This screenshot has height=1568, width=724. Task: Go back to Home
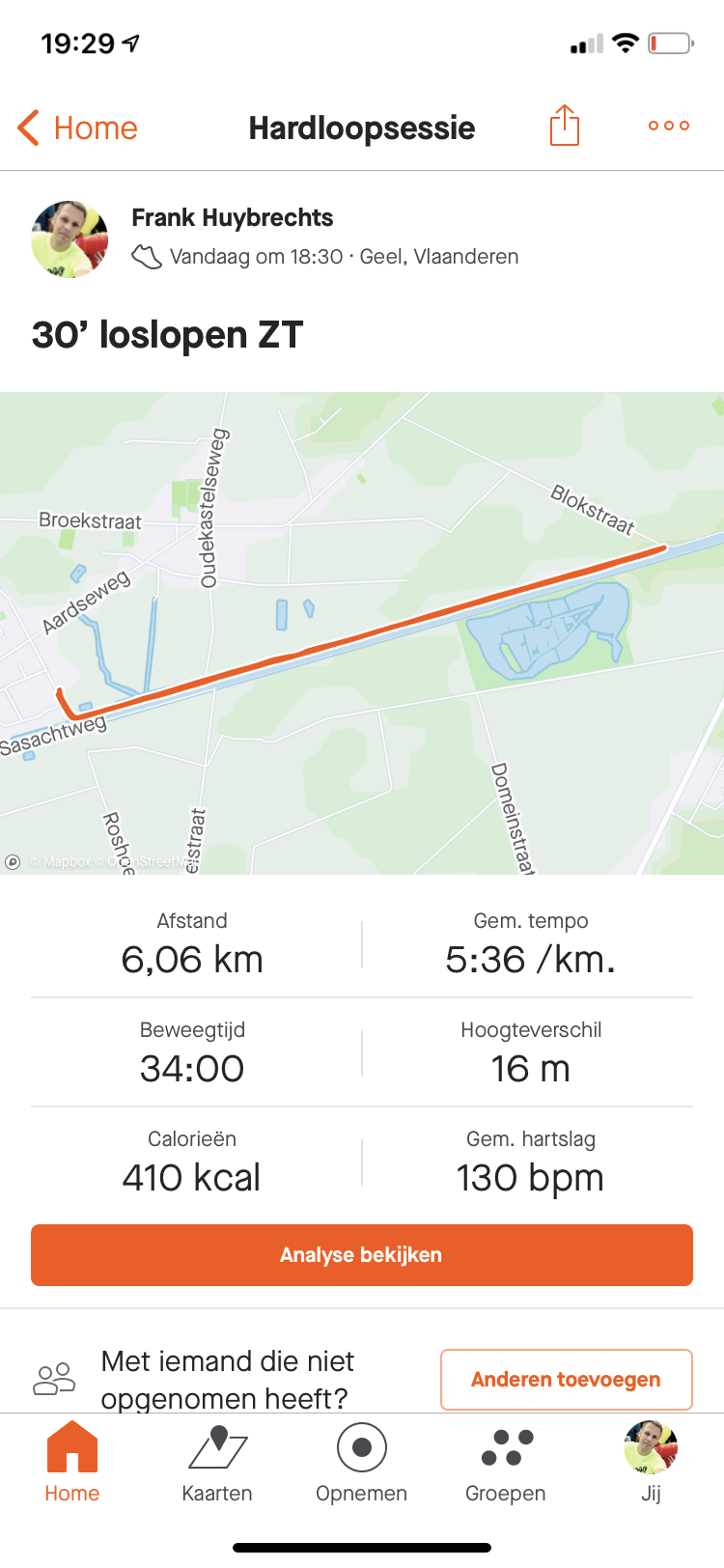point(77,127)
